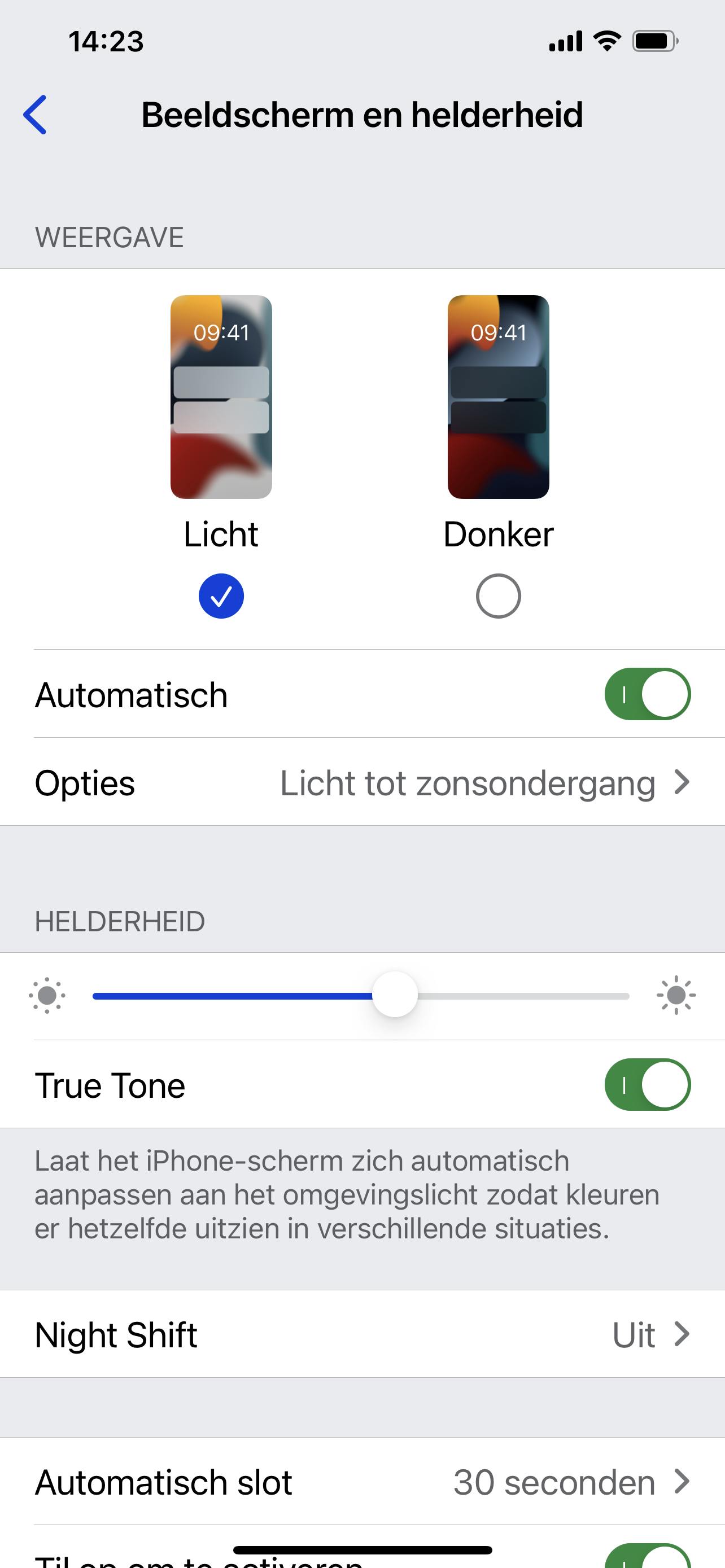725x1568 pixels.
Task: Tap the dim brightness sun icon
Action: point(47,996)
